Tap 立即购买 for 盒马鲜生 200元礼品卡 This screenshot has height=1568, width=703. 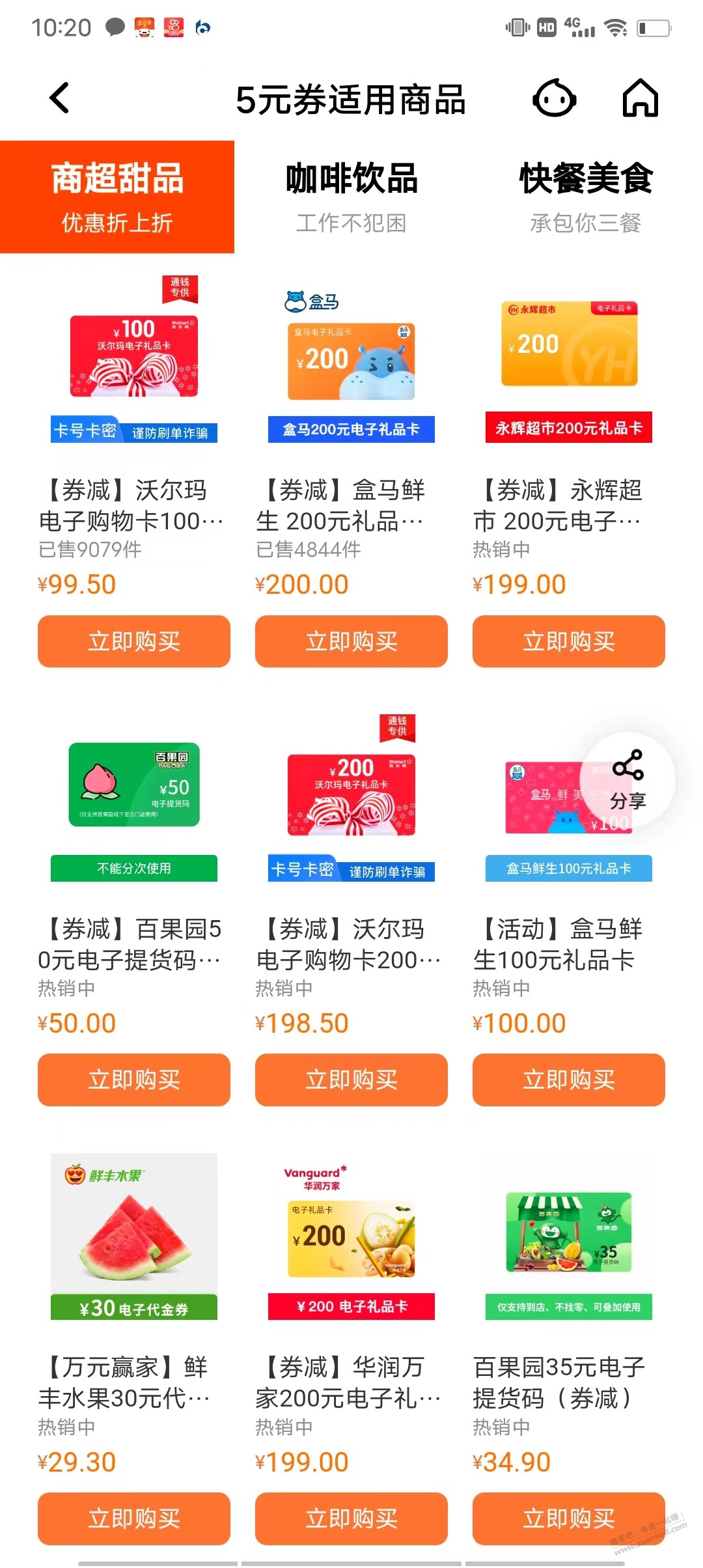pyautogui.click(x=351, y=641)
